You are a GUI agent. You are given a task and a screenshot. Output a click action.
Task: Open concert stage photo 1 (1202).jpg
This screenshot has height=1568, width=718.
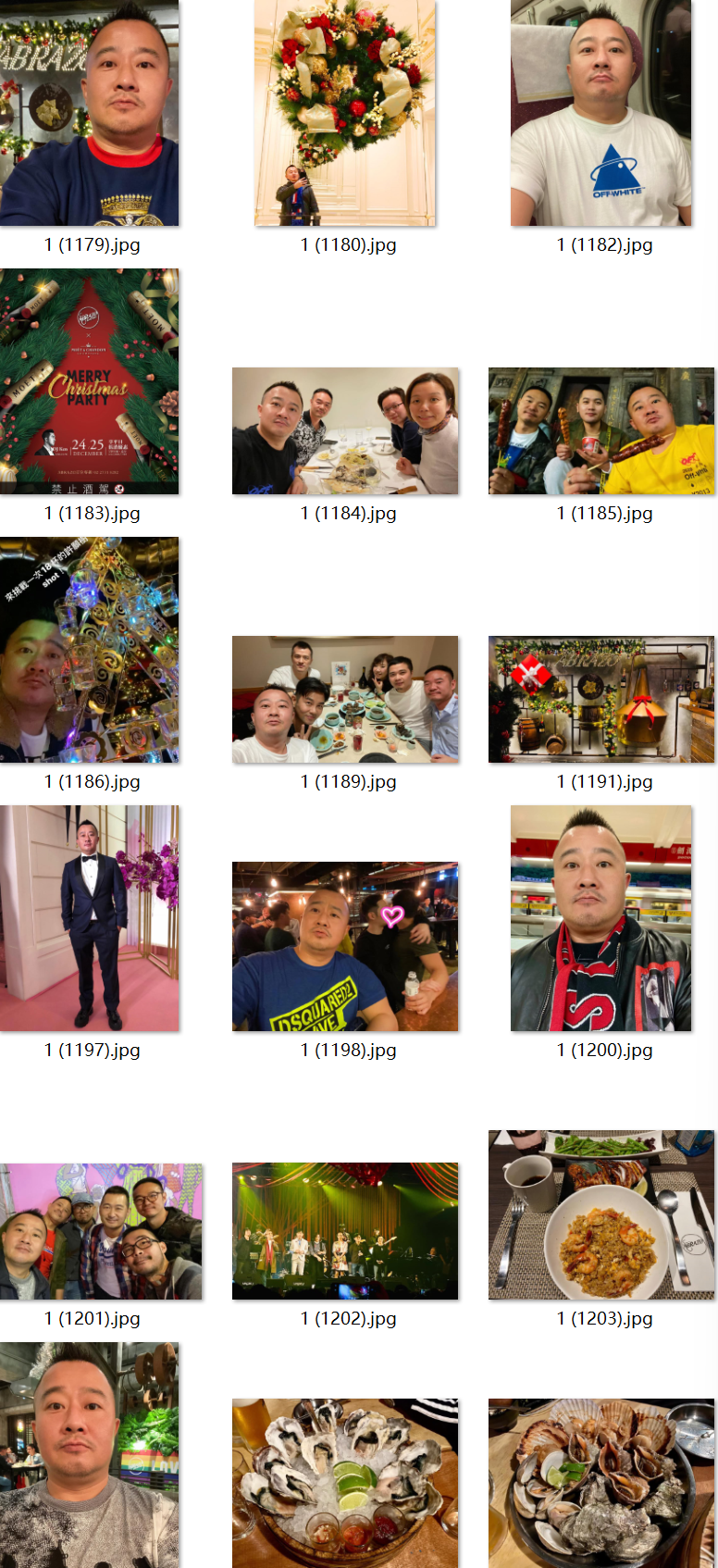(345, 1231)
